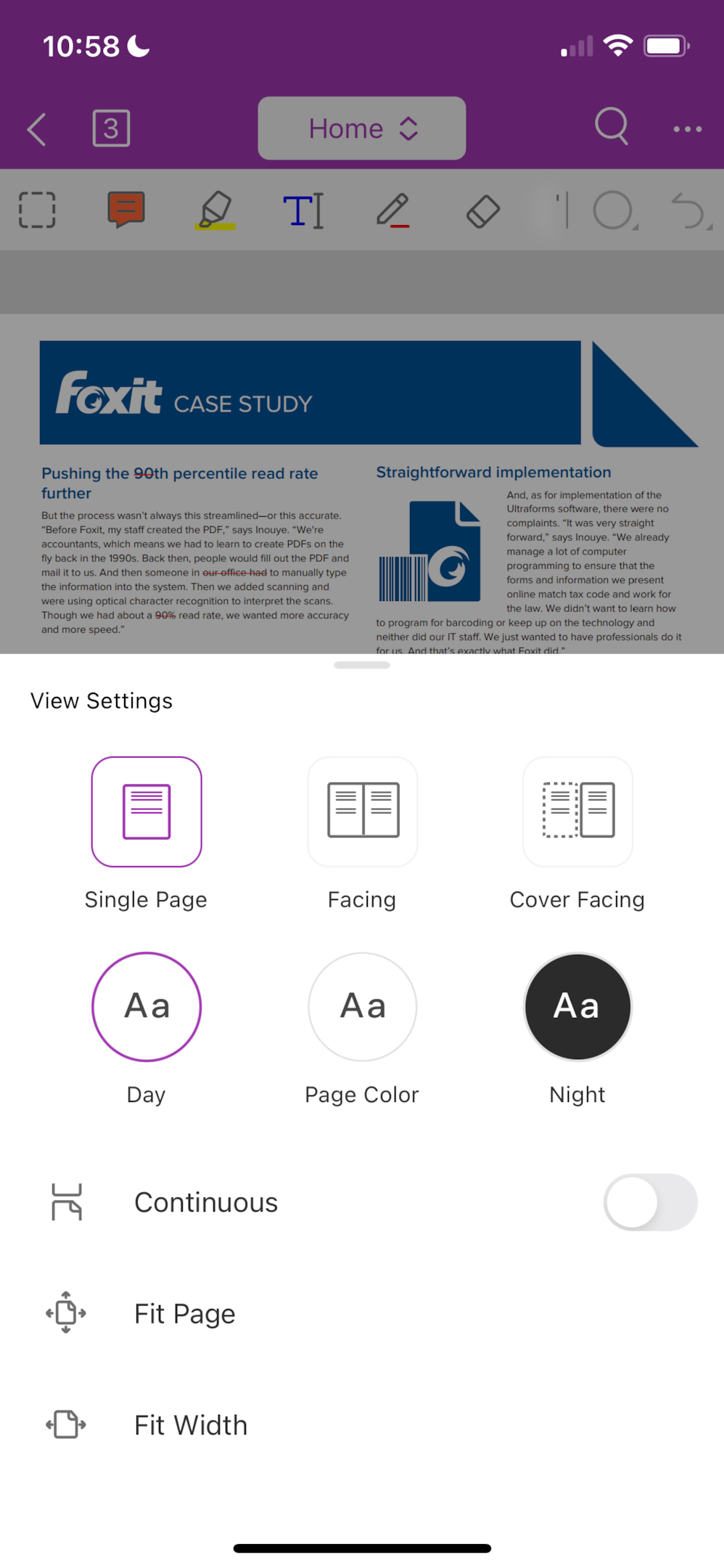Select the highlighter tool
Screen dimensions: 724x1568
point(215,211)
